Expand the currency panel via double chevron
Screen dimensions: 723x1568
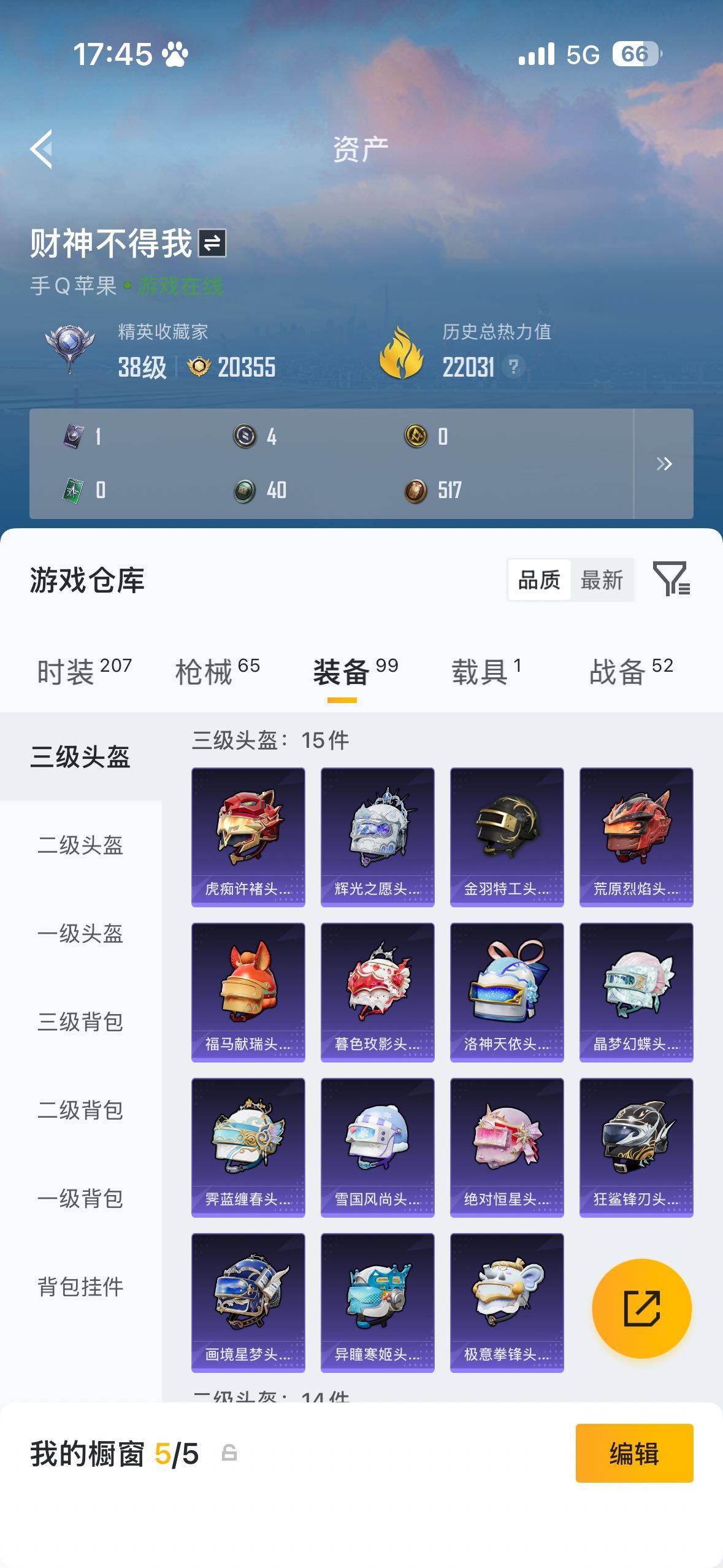[664, 465]
